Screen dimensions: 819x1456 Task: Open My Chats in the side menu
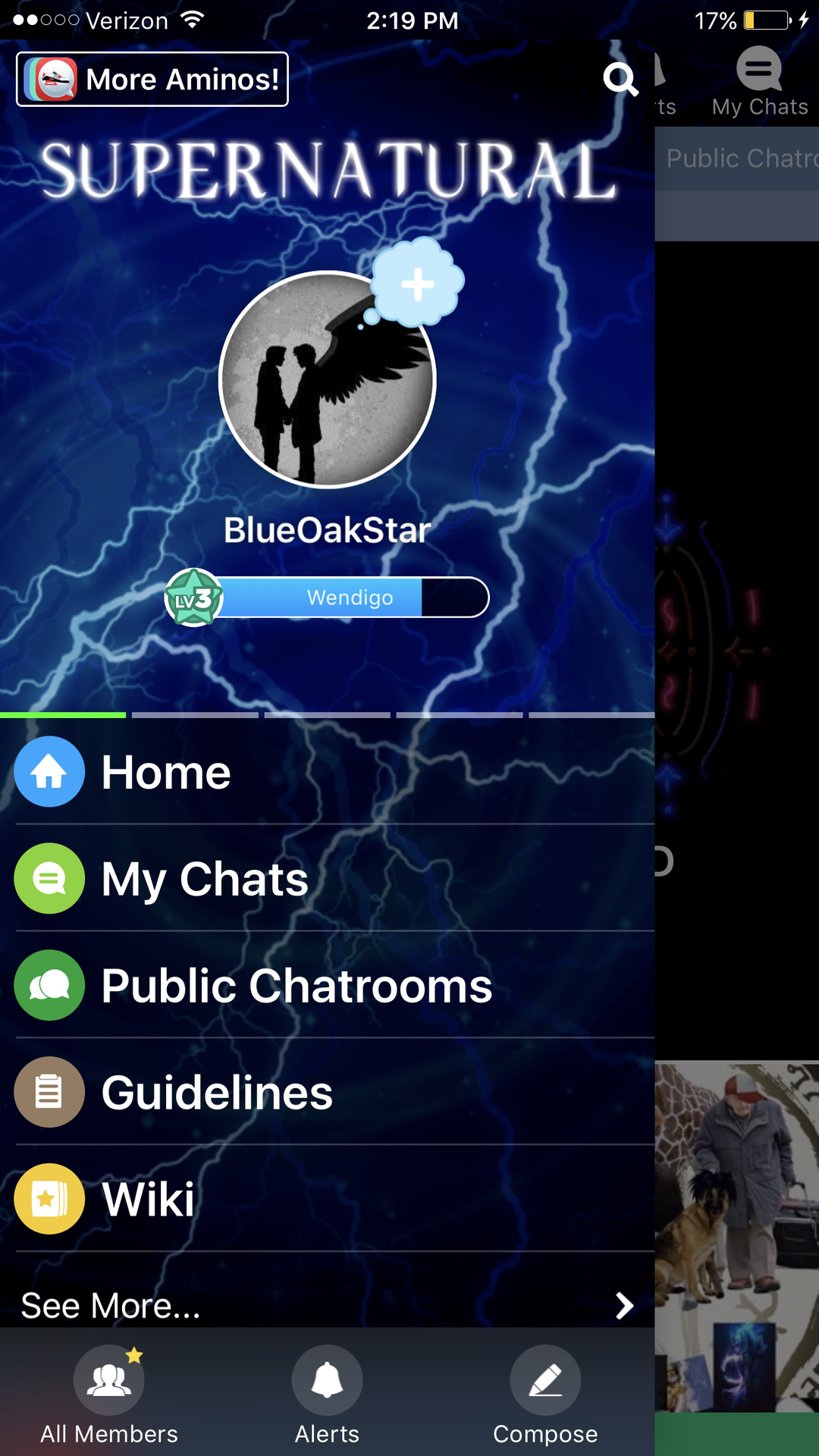tap(205, 879)
